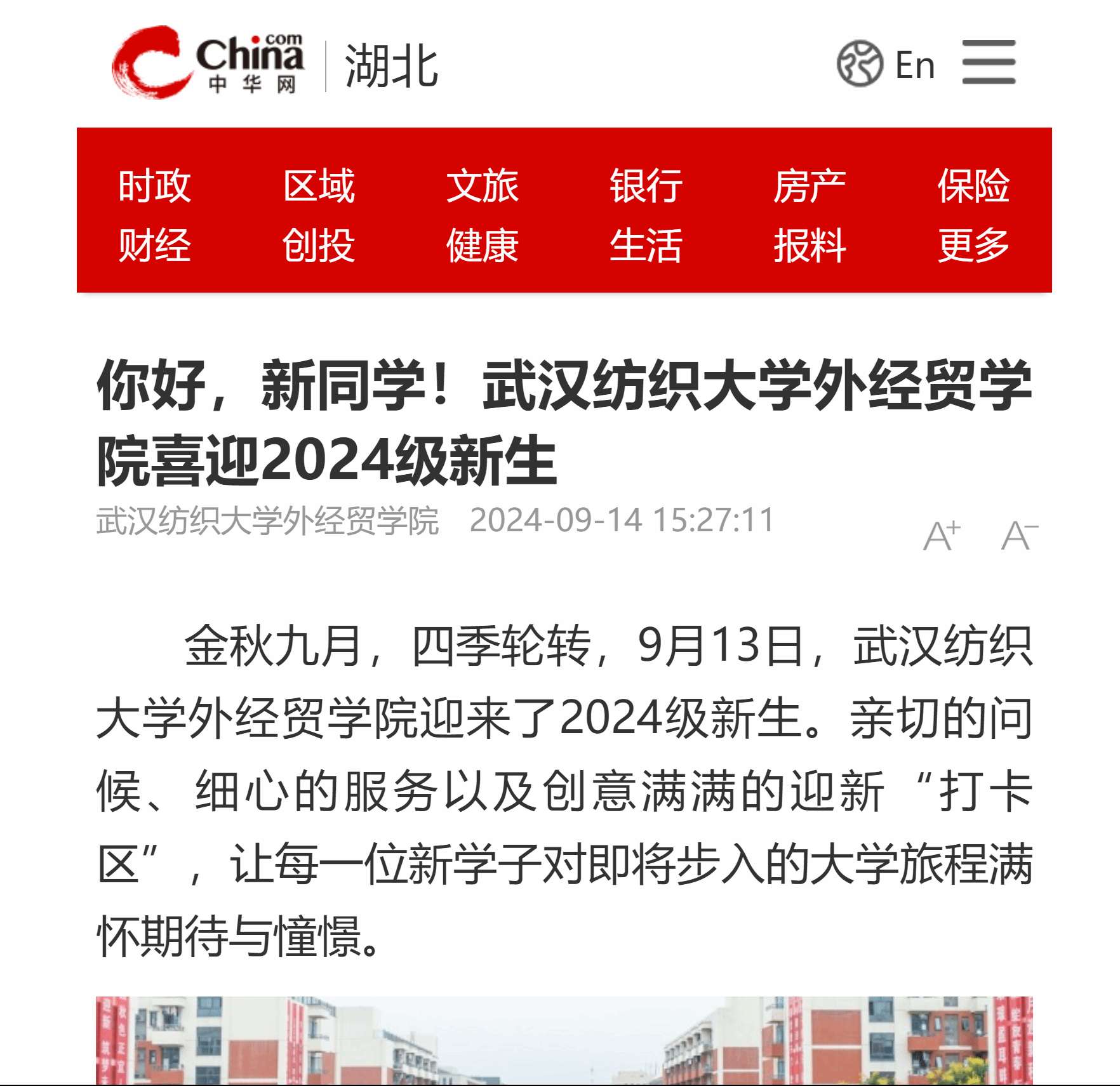
Task: Open the 银行 section
Action: 646,186
